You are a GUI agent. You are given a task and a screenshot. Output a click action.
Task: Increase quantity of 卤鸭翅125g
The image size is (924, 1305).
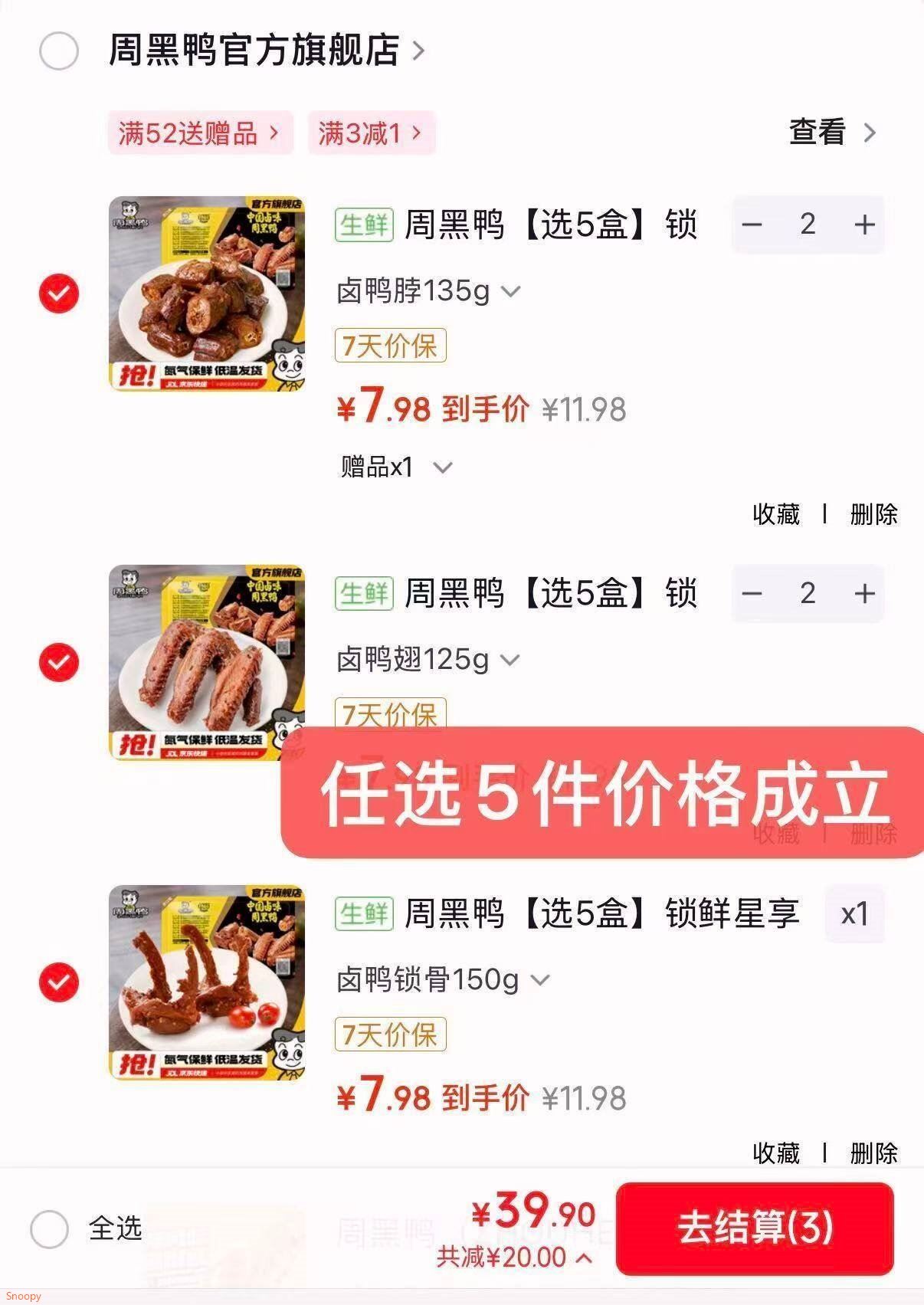pyautogui.click(x=864, y=593)
